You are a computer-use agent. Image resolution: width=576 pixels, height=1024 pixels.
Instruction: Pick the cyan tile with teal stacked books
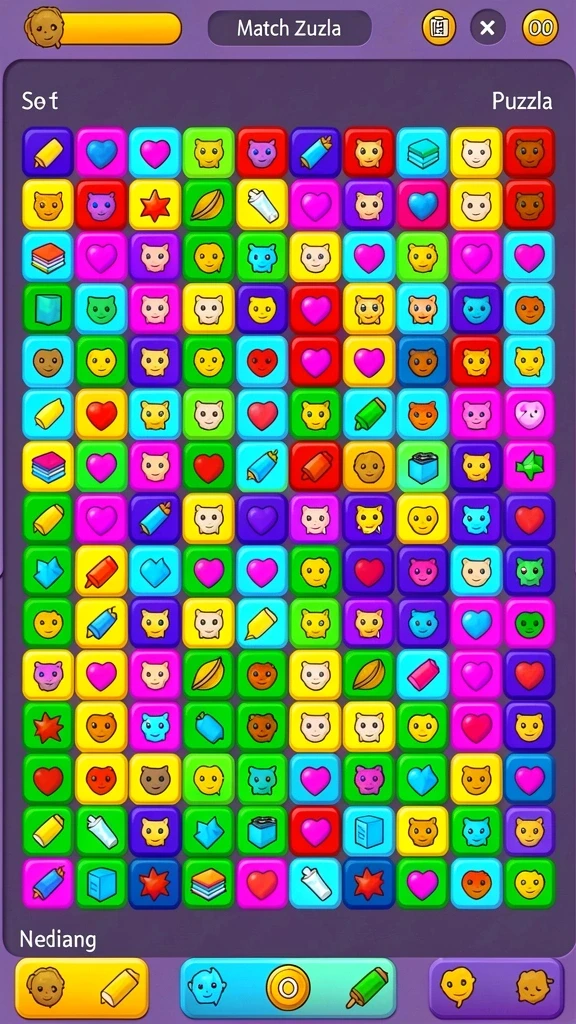423,153
